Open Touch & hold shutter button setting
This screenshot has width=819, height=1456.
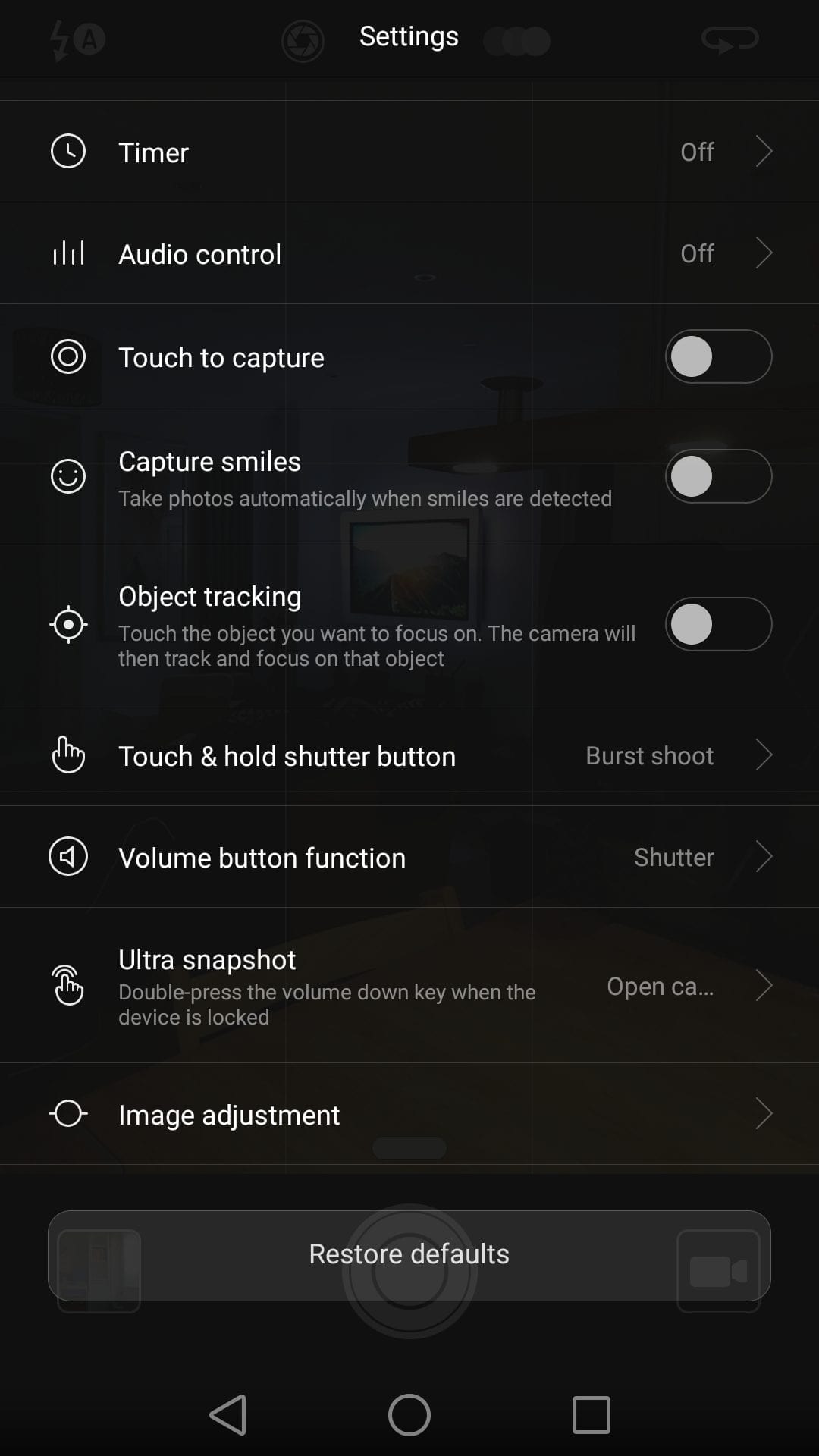[x=409, y=755]
